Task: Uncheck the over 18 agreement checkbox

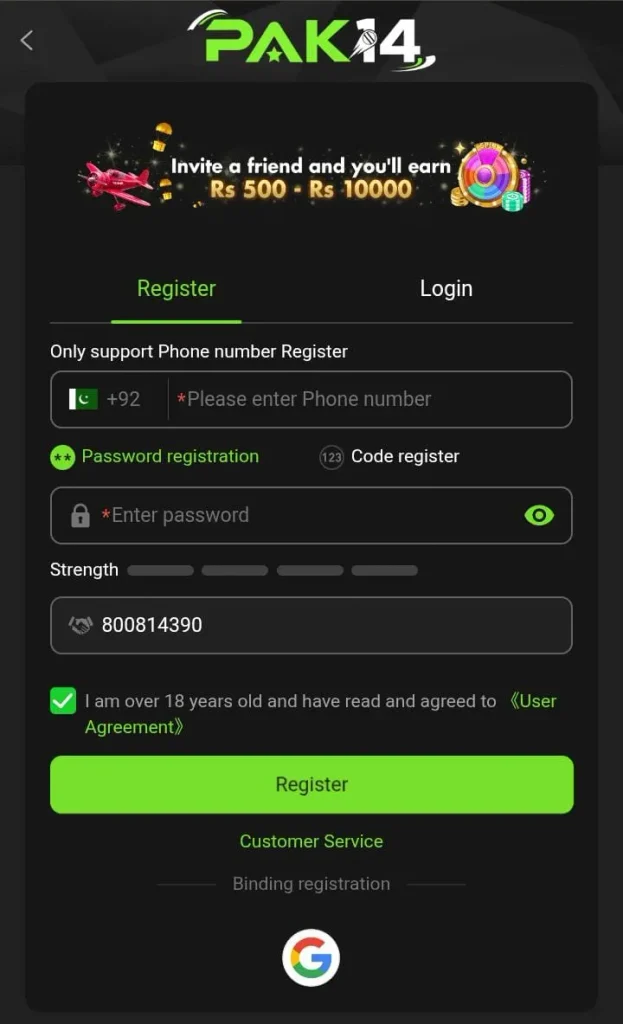Action: coord(63,701)
